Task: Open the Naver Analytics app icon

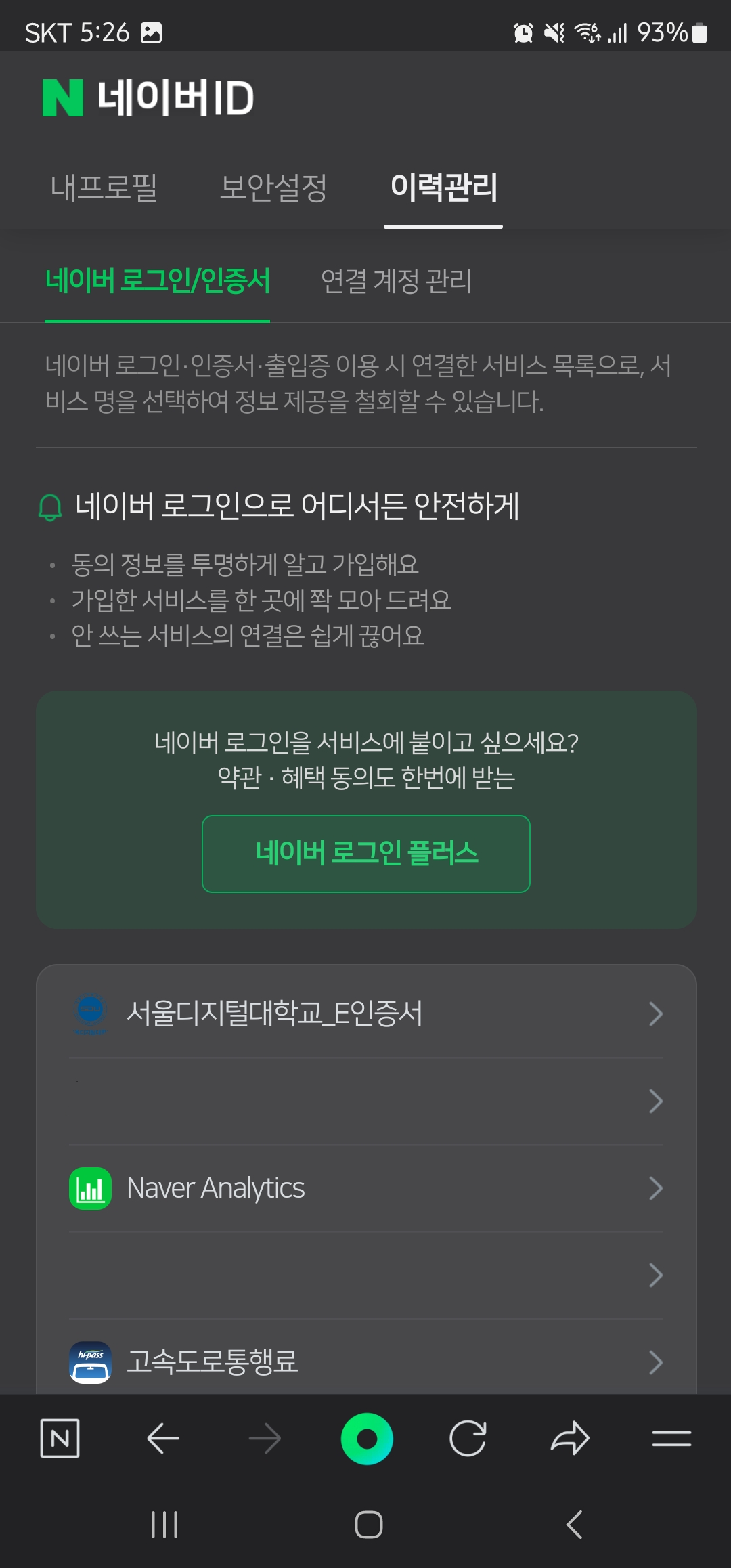Action: (x=91, y=1188)
